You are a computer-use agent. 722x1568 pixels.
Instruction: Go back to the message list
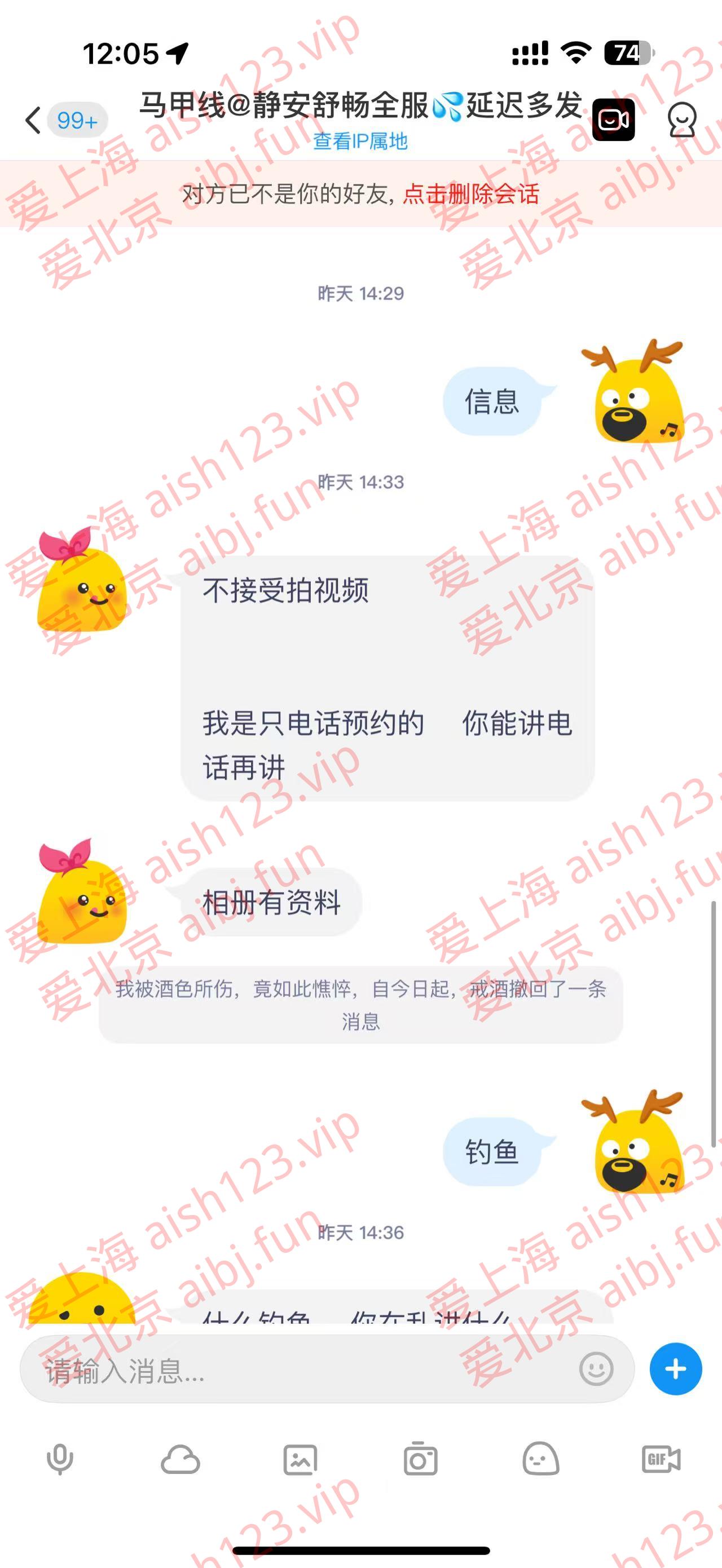pyautogui.click(x=33, y=120)
